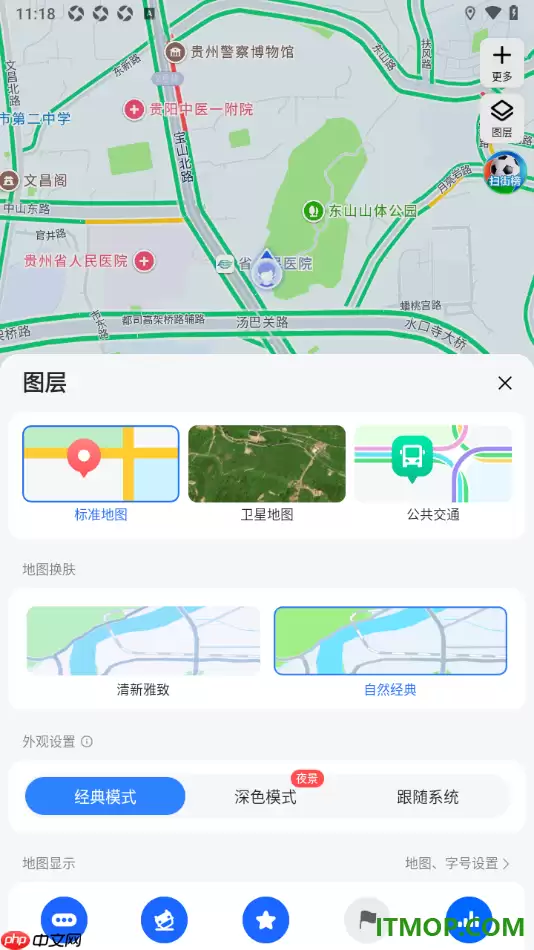Switch to 深色模式
This screenshot has width=534, height=950.
[265, 796]
